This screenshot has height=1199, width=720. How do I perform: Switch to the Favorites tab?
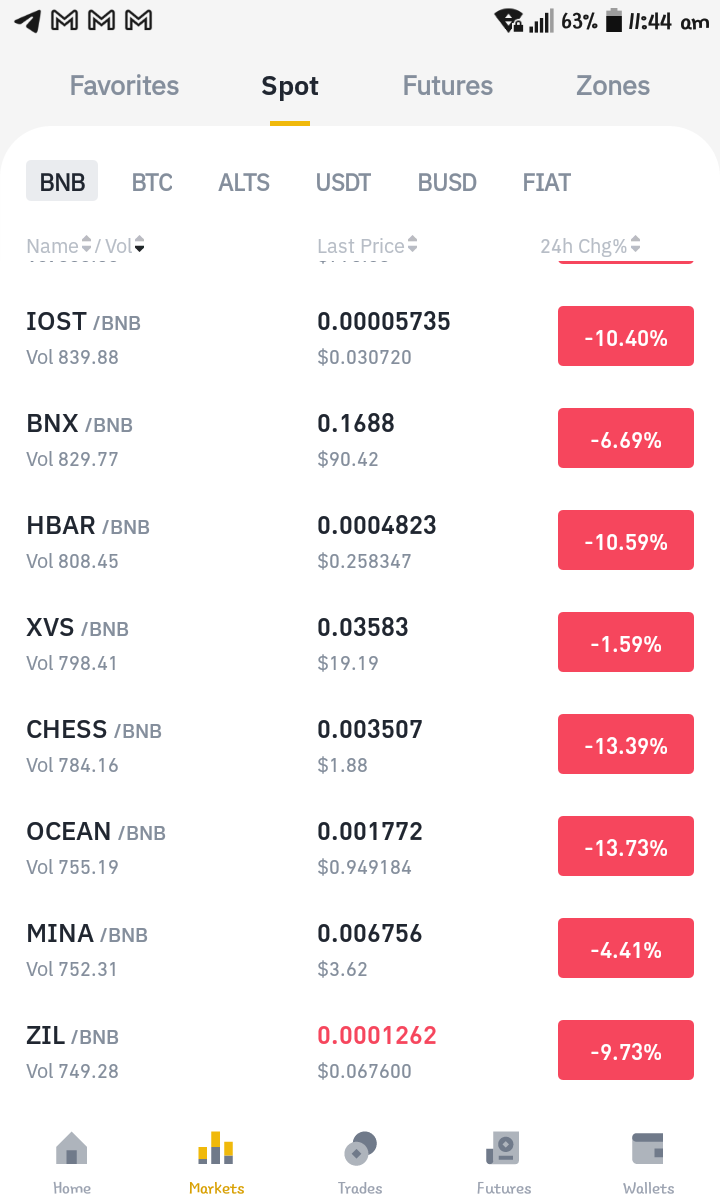124,86
